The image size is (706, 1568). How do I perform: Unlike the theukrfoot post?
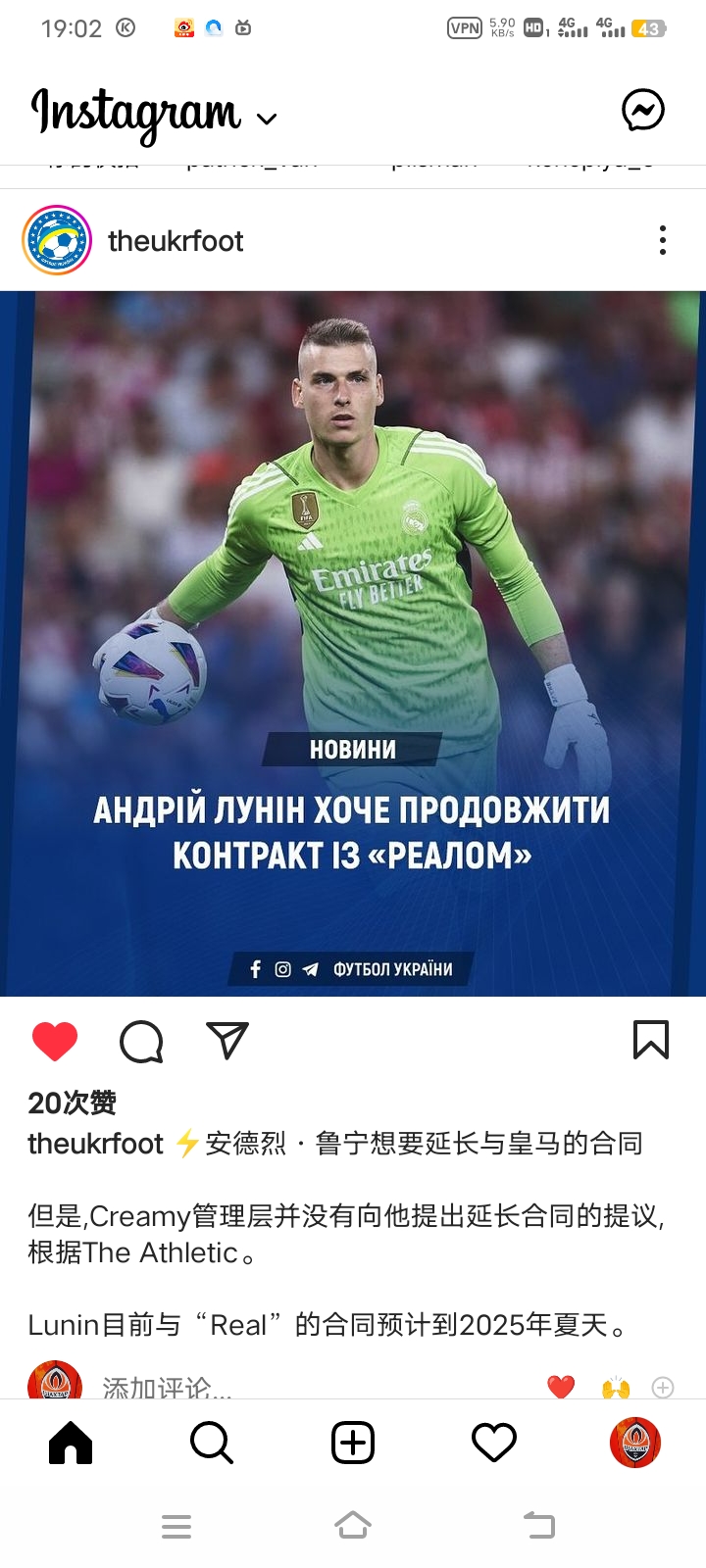click(x=55, y=1041)
